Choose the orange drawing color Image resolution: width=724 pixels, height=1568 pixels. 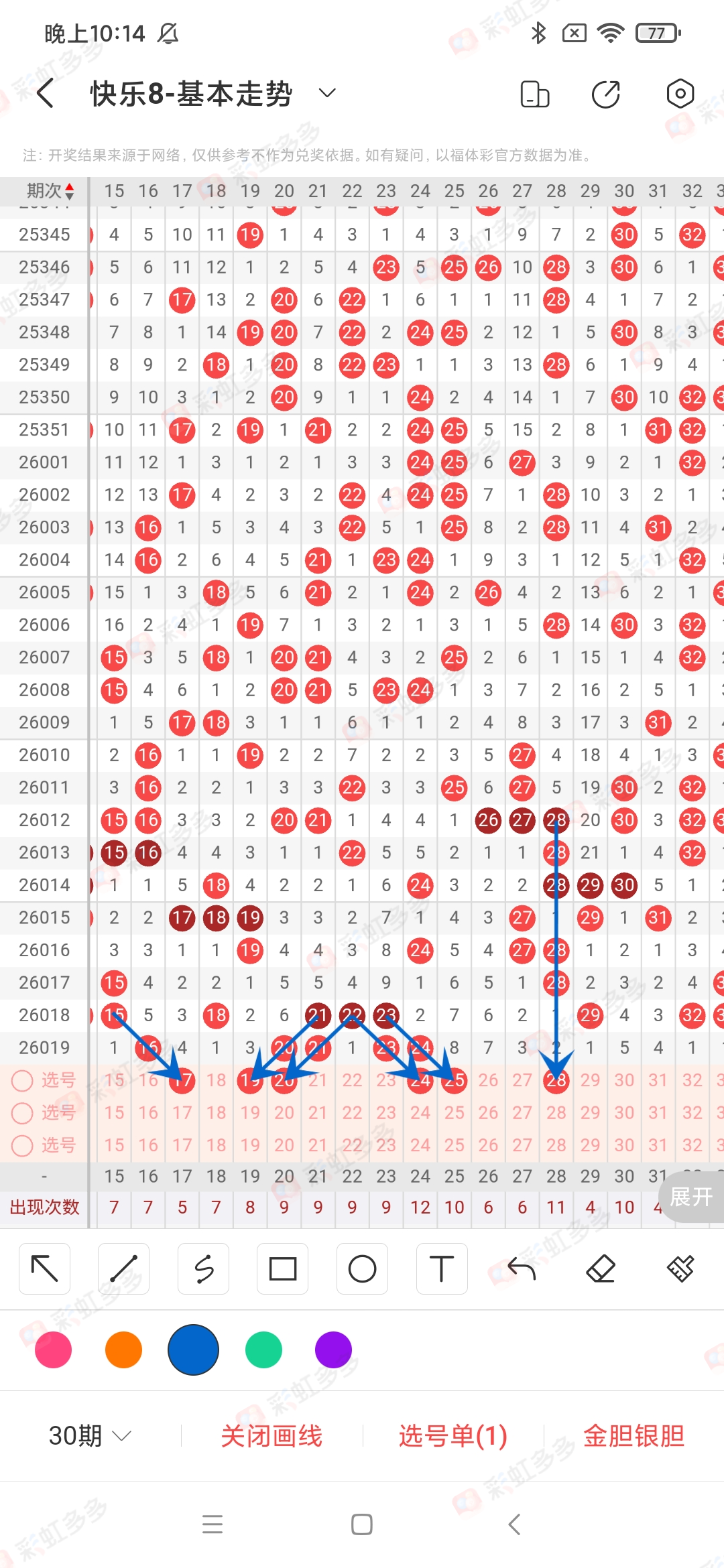pyautogui.click(x=123, y=1350)
